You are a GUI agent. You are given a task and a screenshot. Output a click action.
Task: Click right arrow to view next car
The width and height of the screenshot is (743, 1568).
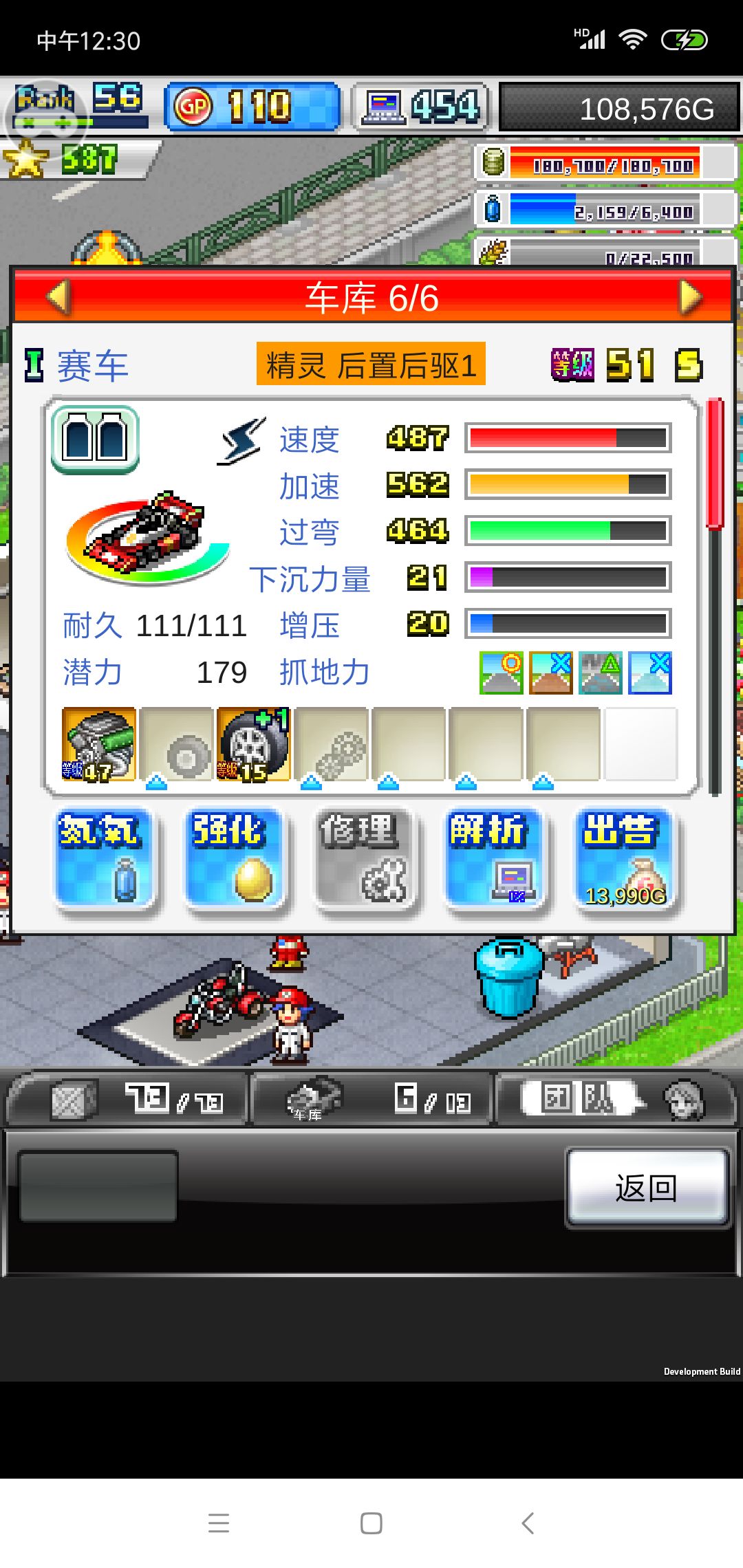(x=690, y=298)
